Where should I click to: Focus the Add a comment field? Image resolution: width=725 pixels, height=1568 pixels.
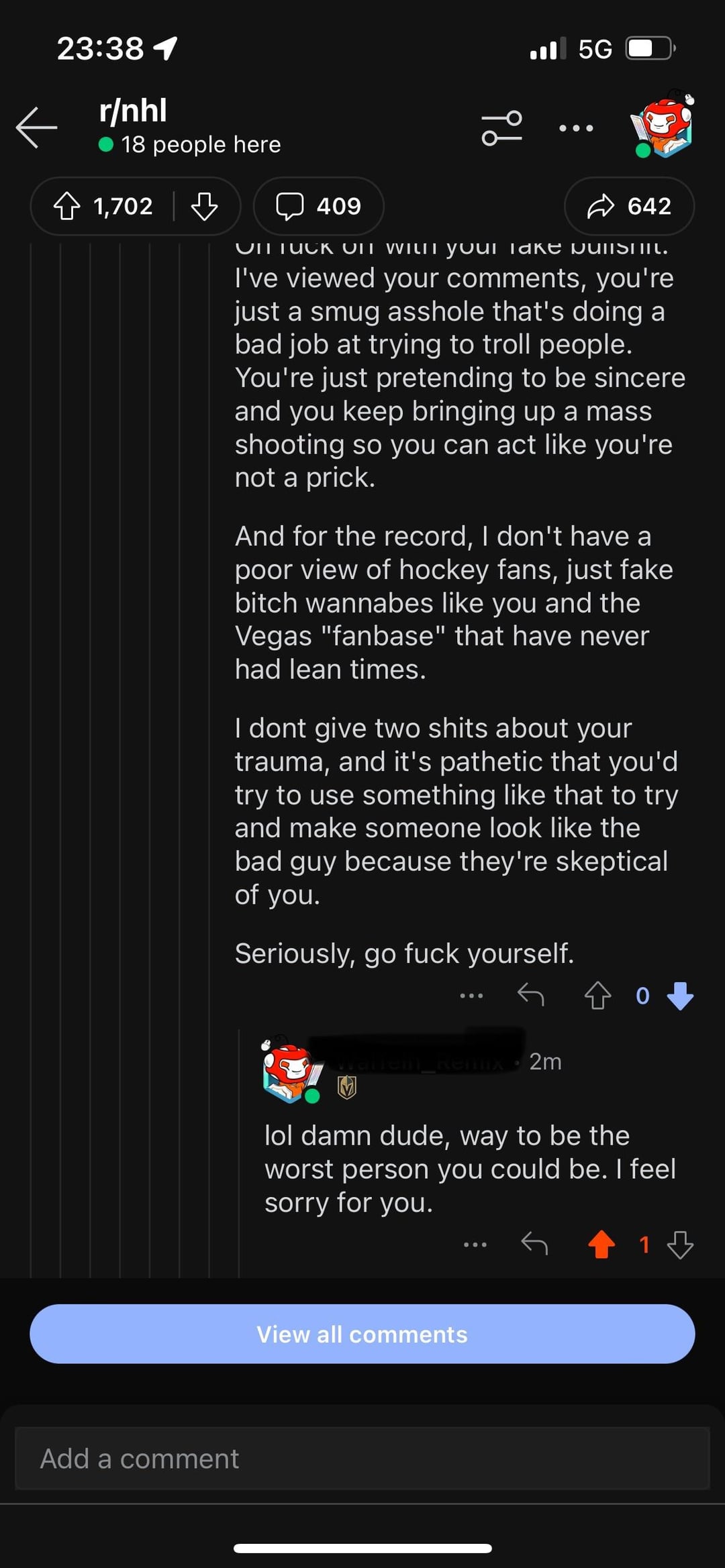tap(362, 1459)
